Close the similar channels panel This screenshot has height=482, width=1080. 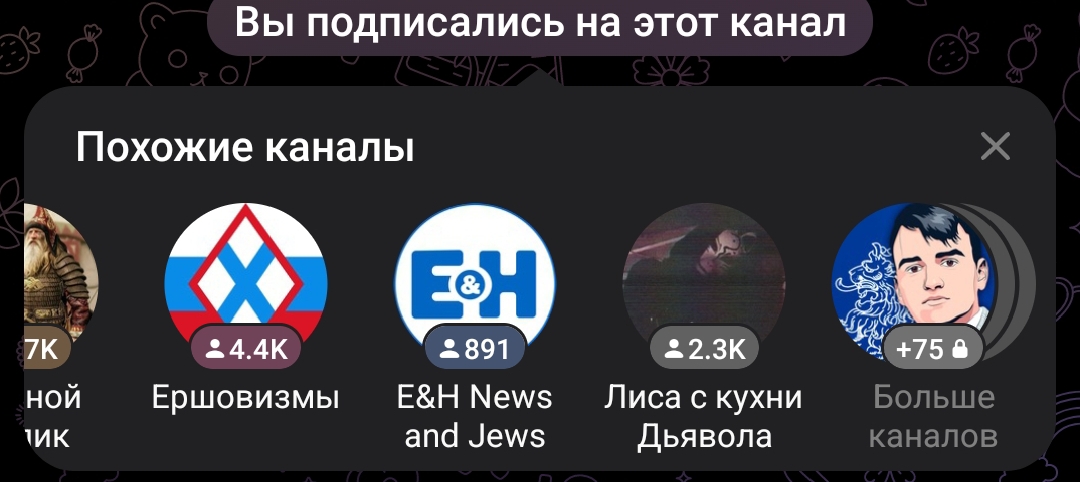pos(995,146)
